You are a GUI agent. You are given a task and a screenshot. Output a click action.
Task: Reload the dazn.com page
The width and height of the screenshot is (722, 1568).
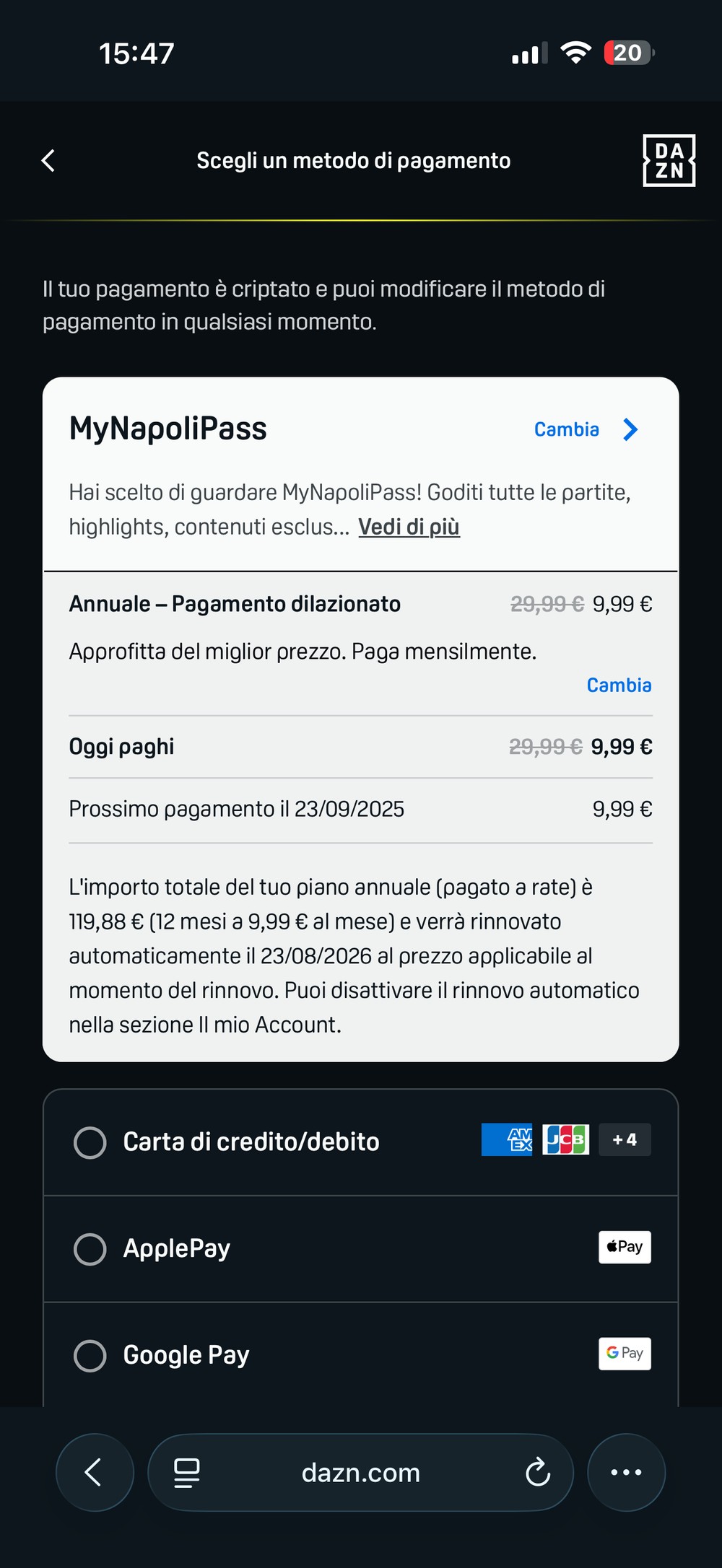(x=537, y=1472)
